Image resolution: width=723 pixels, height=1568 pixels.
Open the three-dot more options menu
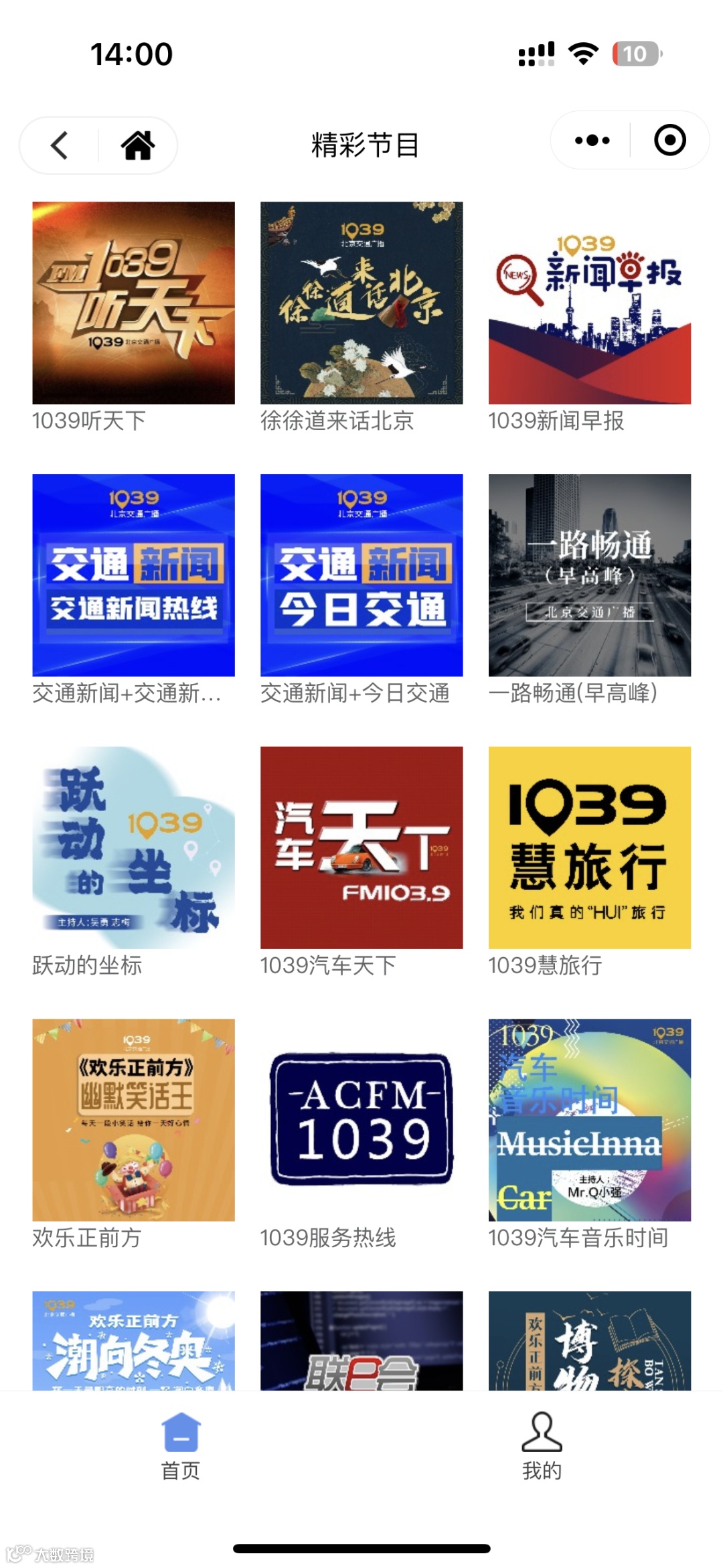pyautogui.click(x=592, y=141)
